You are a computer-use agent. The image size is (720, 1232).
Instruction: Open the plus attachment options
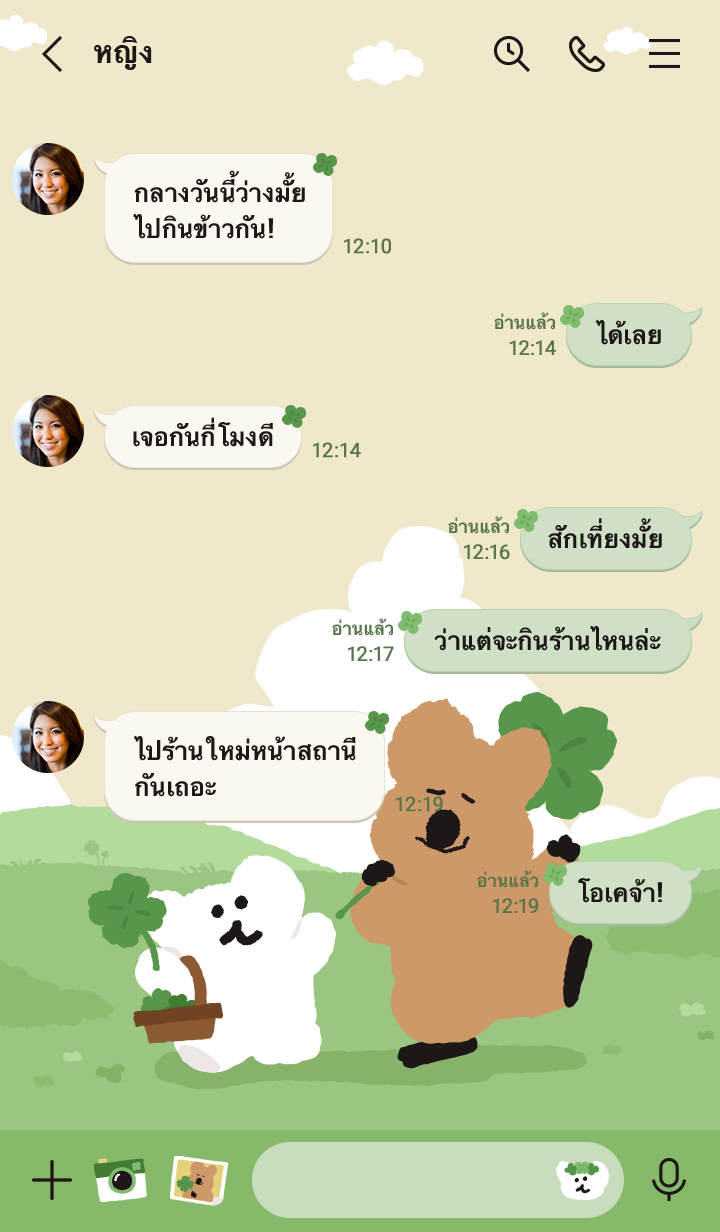point(52,1180)
